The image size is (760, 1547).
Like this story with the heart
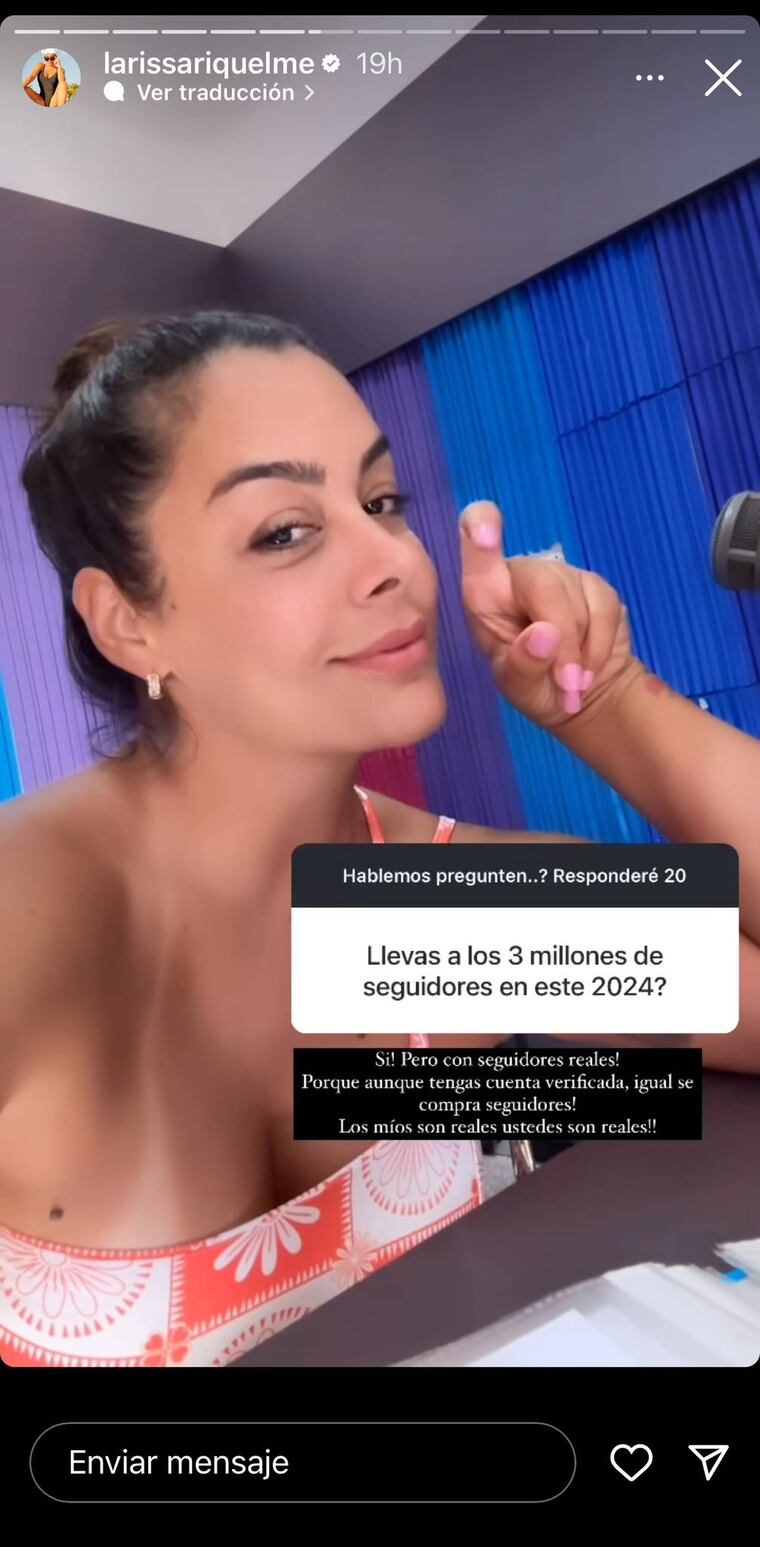click(631, 1462)
